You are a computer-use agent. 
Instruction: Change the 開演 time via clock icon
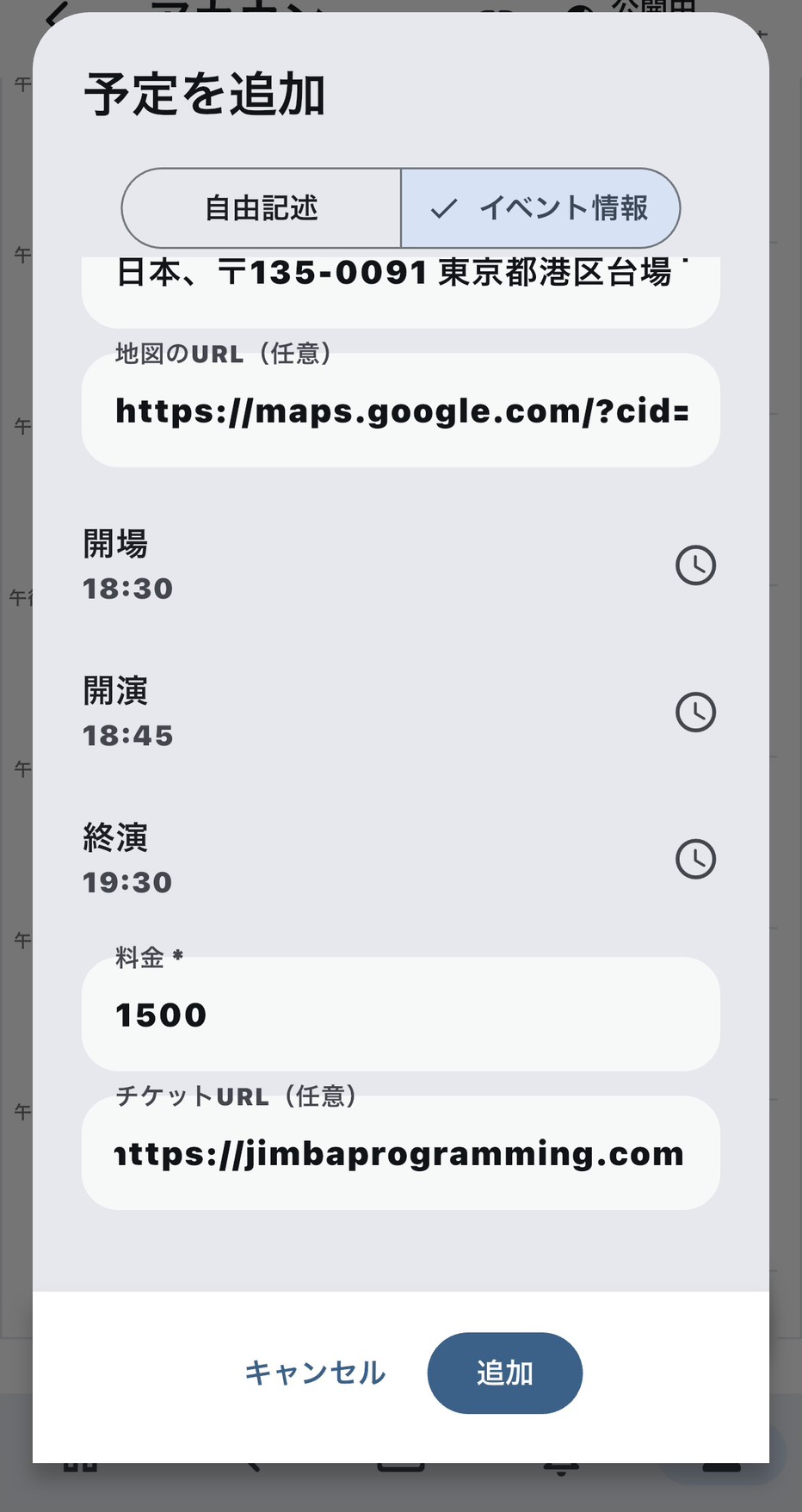(695, 713)
